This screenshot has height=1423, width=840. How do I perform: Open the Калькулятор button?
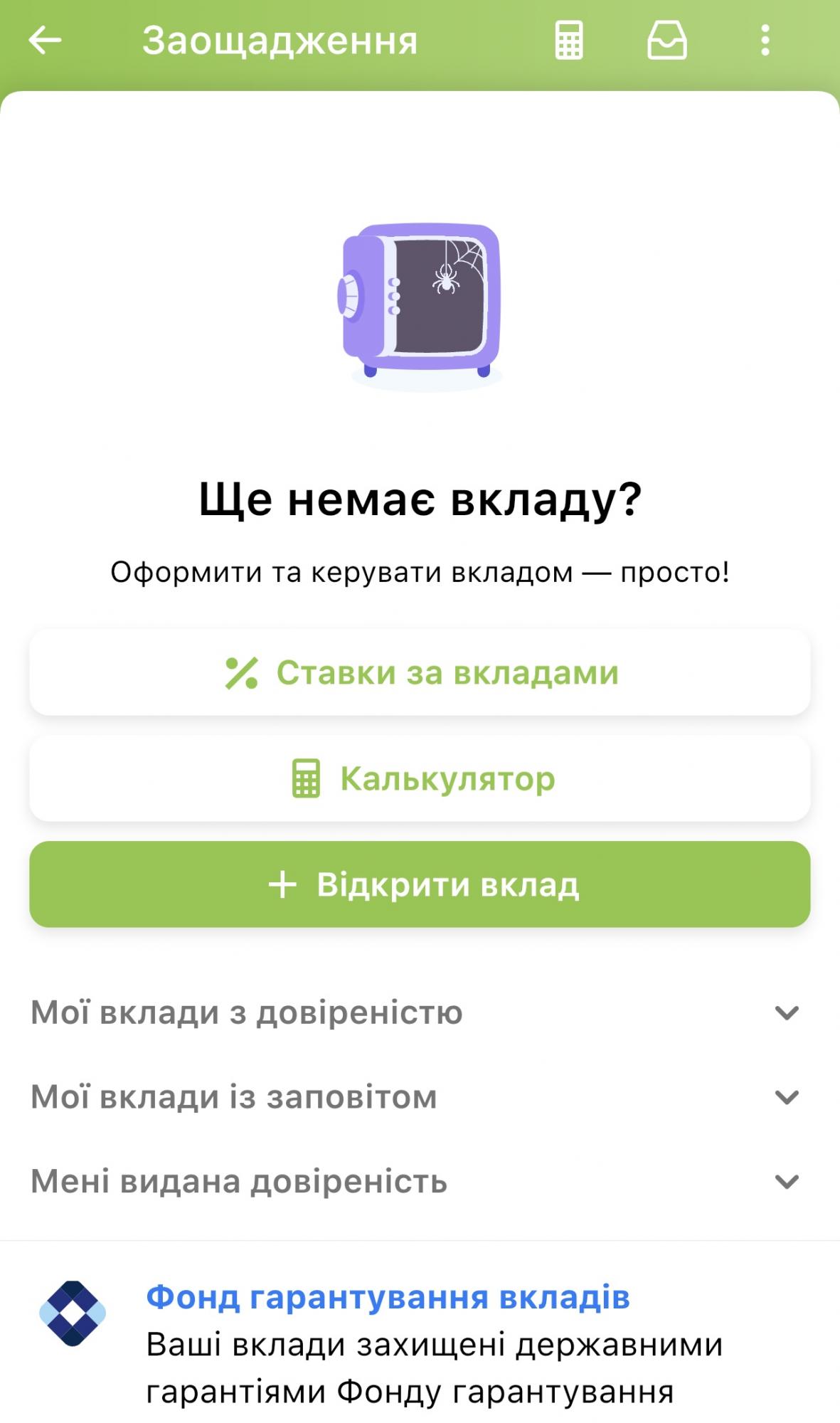(420, 778)
